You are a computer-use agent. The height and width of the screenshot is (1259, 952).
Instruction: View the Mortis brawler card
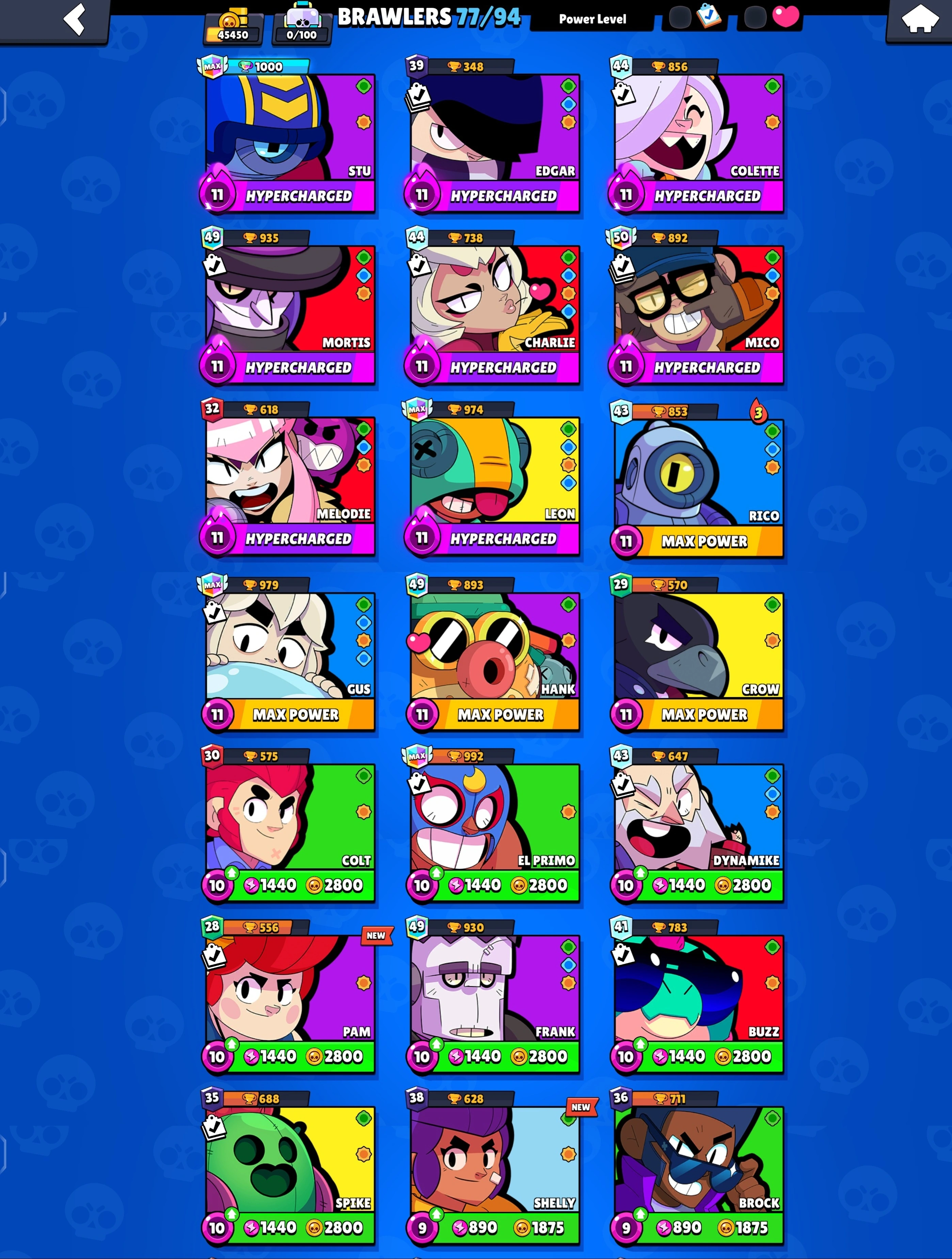point(290,307)
